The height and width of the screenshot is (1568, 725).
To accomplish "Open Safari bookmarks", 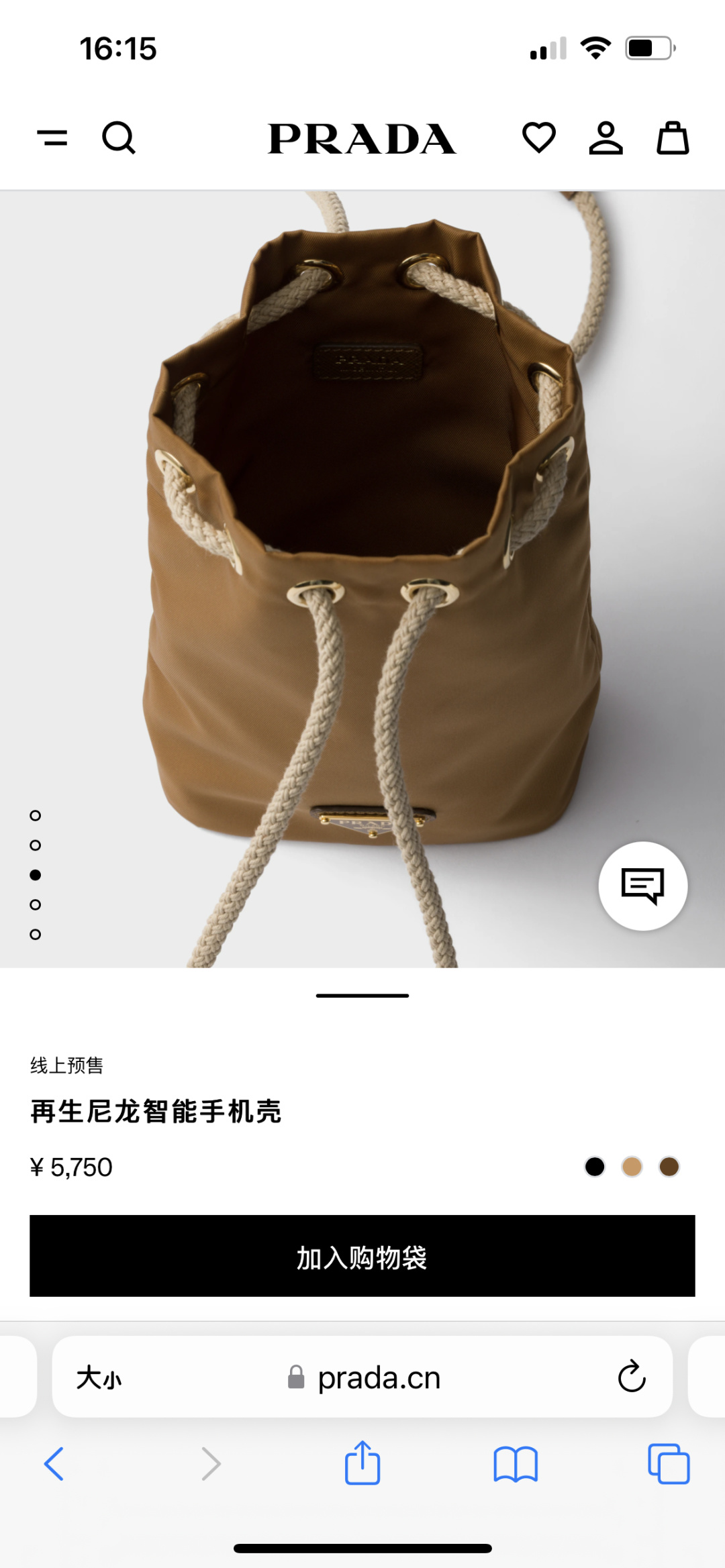I will click(x=516, y=1463).
